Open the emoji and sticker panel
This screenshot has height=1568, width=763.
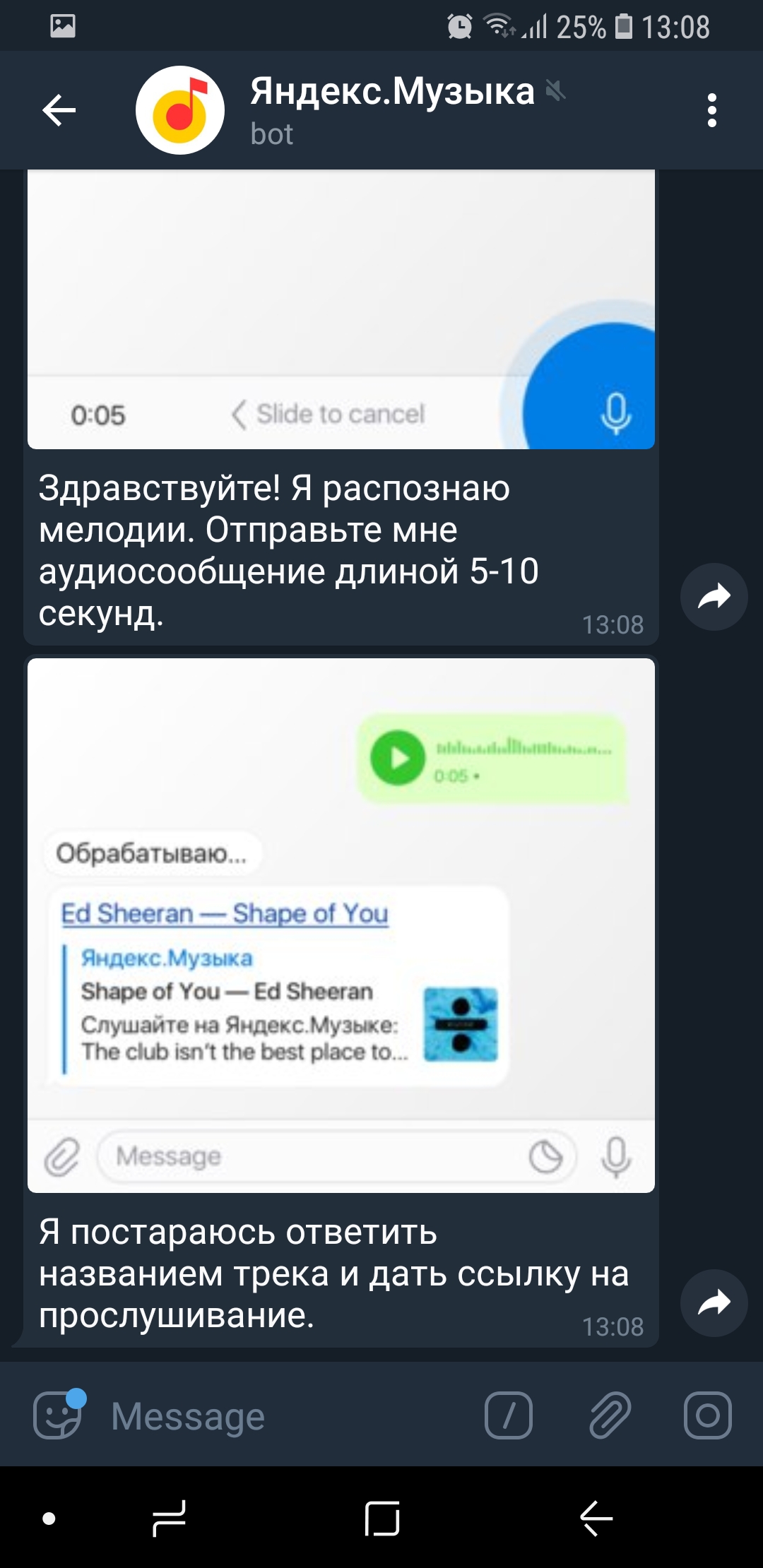tap(58, 1415)
